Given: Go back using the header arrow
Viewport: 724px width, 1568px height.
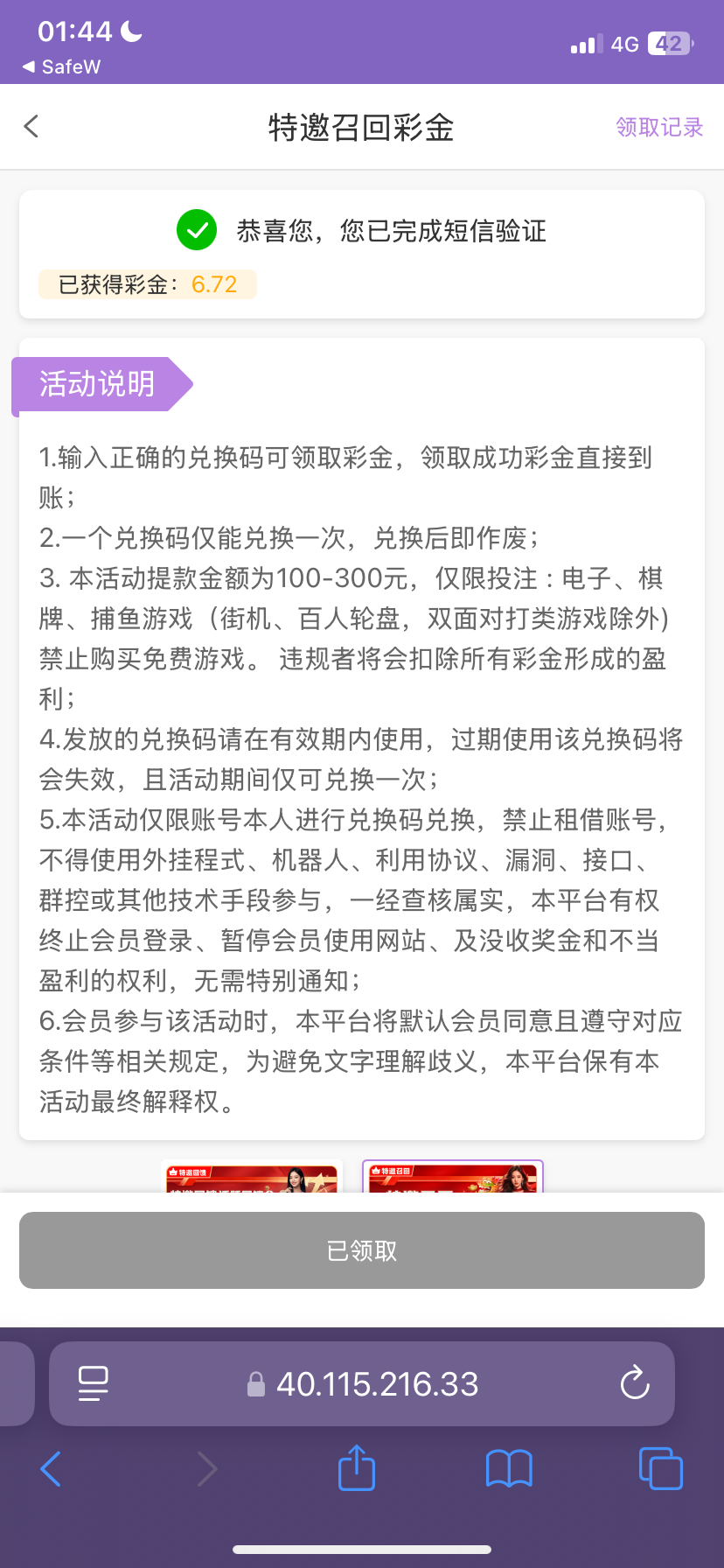Looking at the screenshot, I should tap(31, 127).
